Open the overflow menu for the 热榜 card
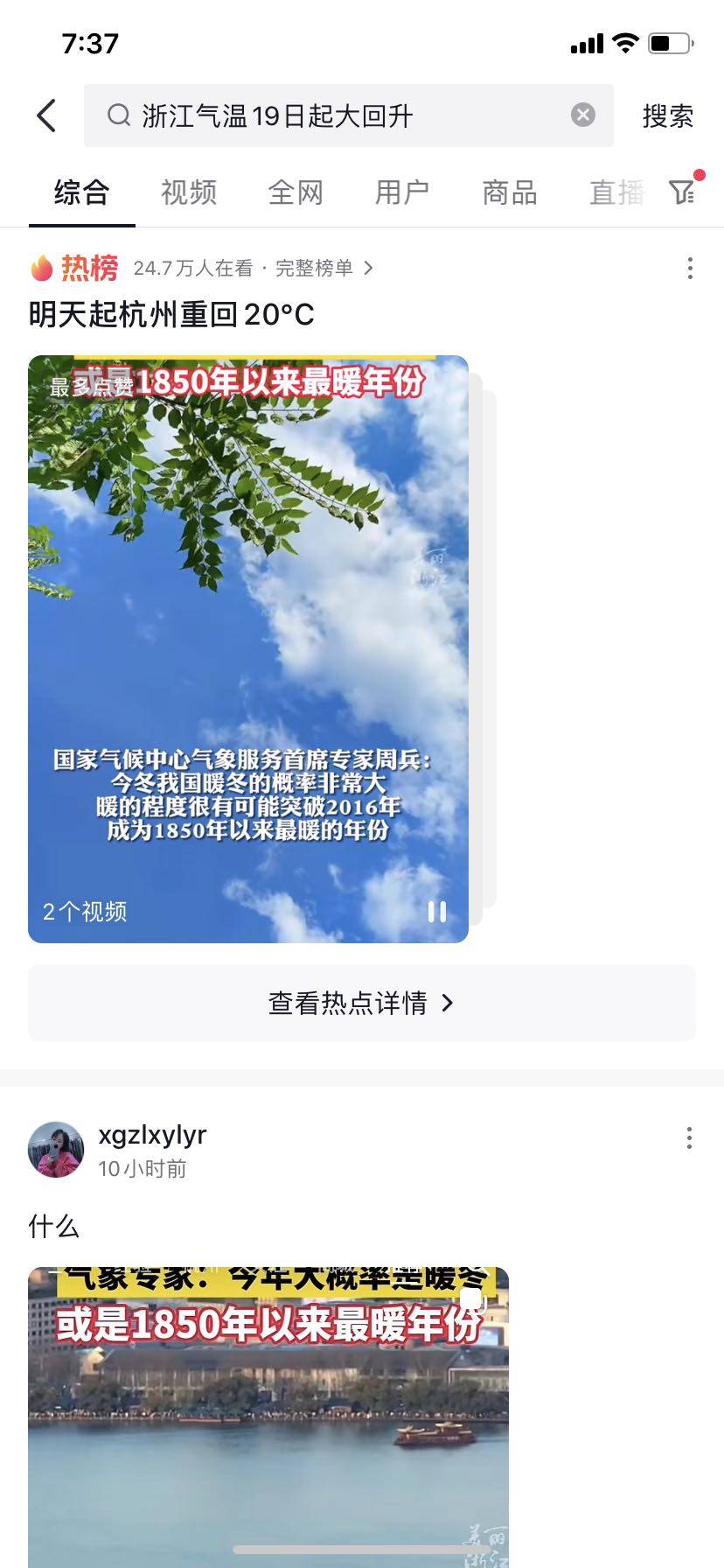 [x=690, y=268]
